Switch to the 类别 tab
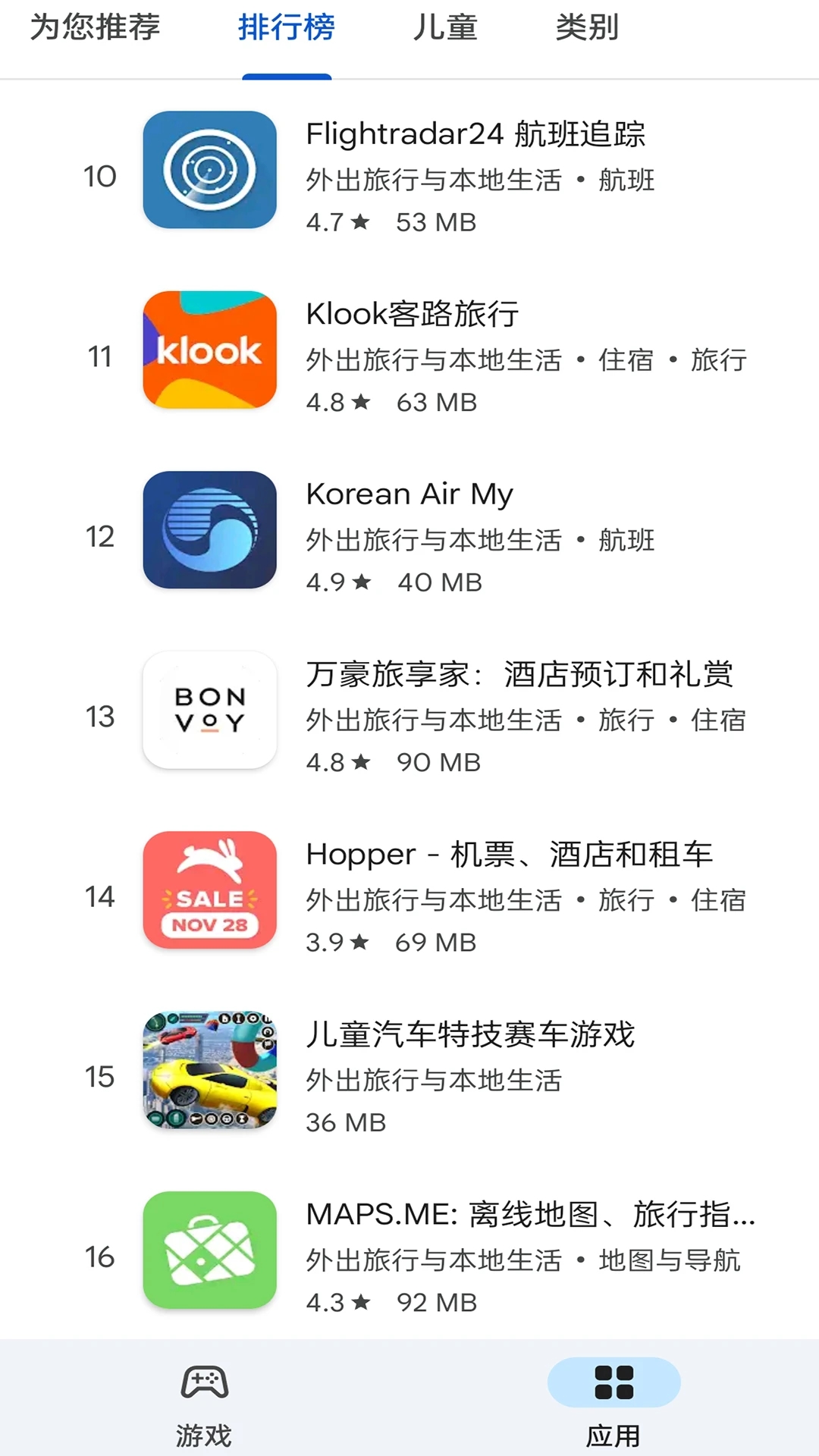 click(x=587, y=27)
